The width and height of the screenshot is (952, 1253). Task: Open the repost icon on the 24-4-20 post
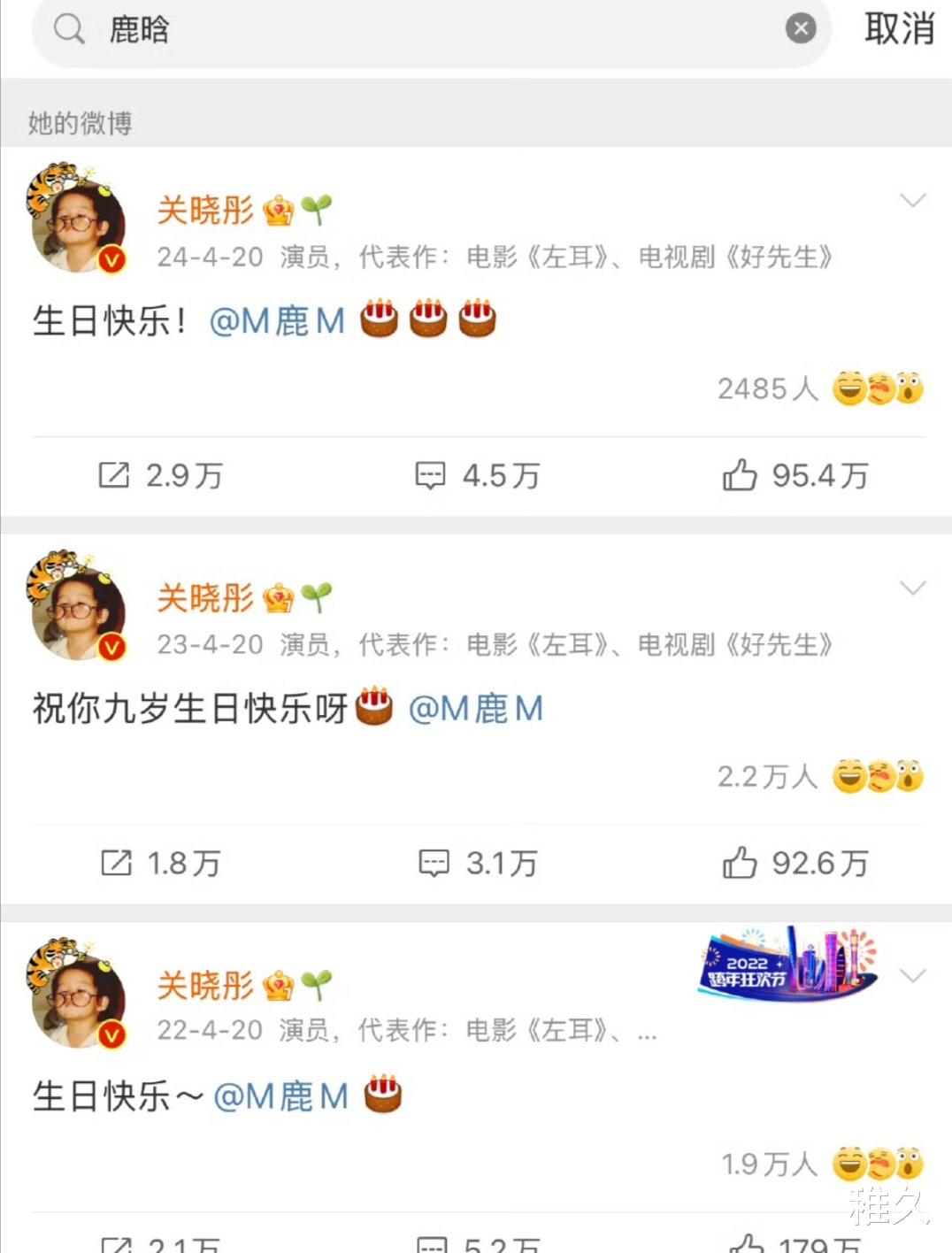113,475
